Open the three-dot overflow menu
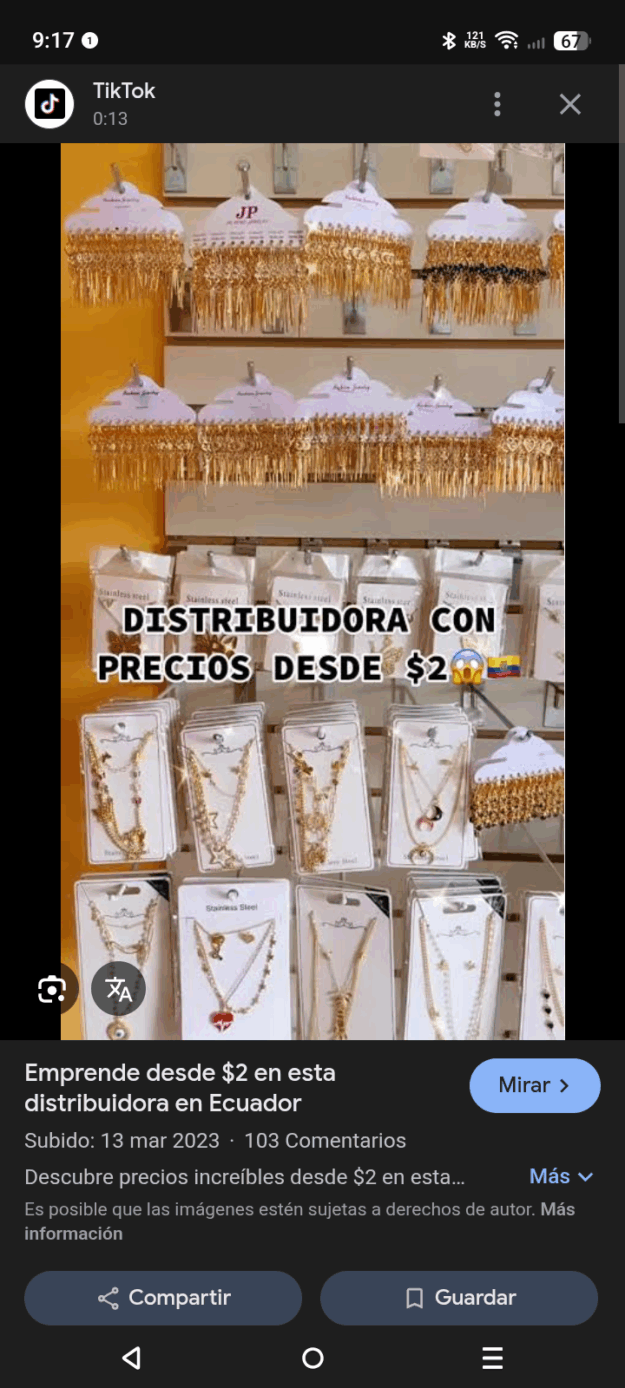Viewport: 625px width, 1388px height. pos(497,104)
